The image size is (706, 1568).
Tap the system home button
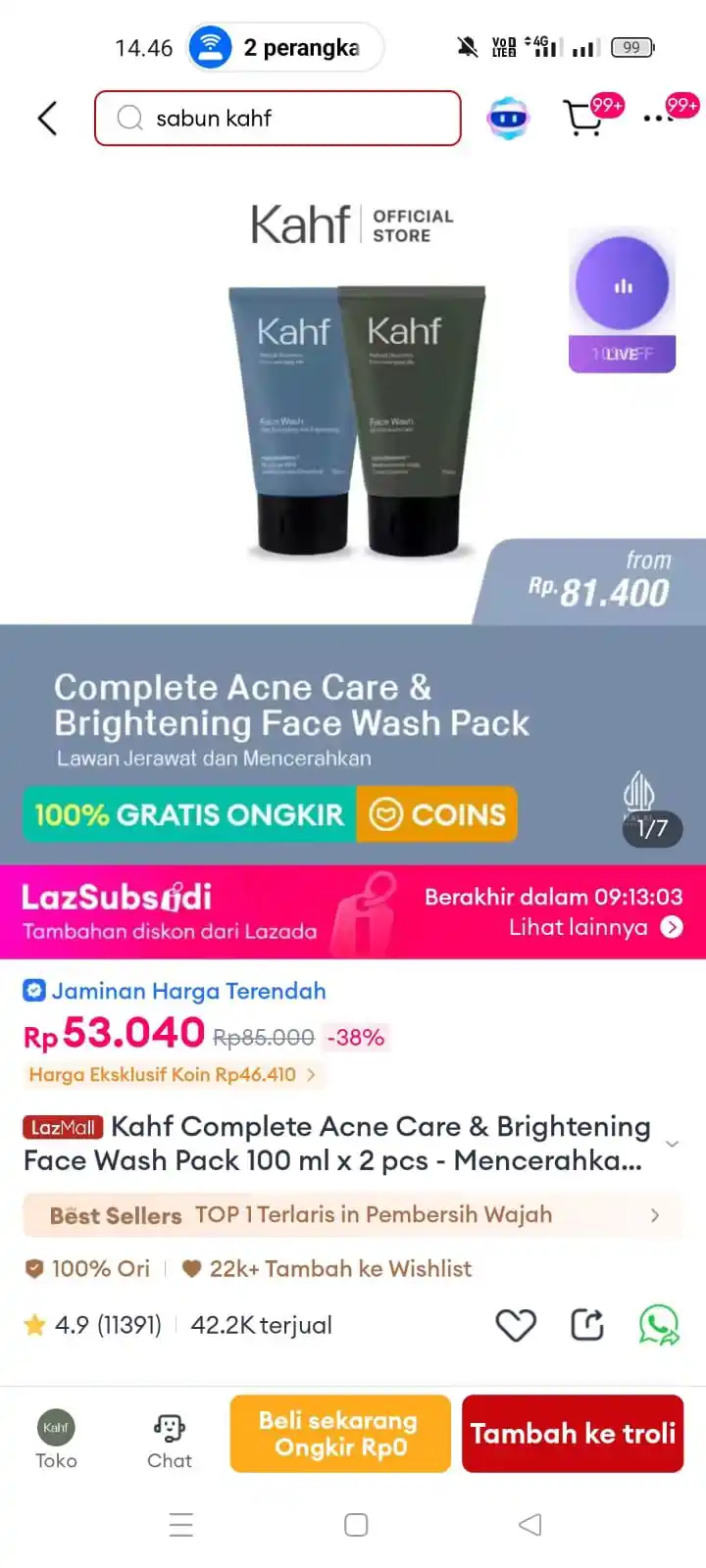pyautogui.click(x=356, y=1525)
